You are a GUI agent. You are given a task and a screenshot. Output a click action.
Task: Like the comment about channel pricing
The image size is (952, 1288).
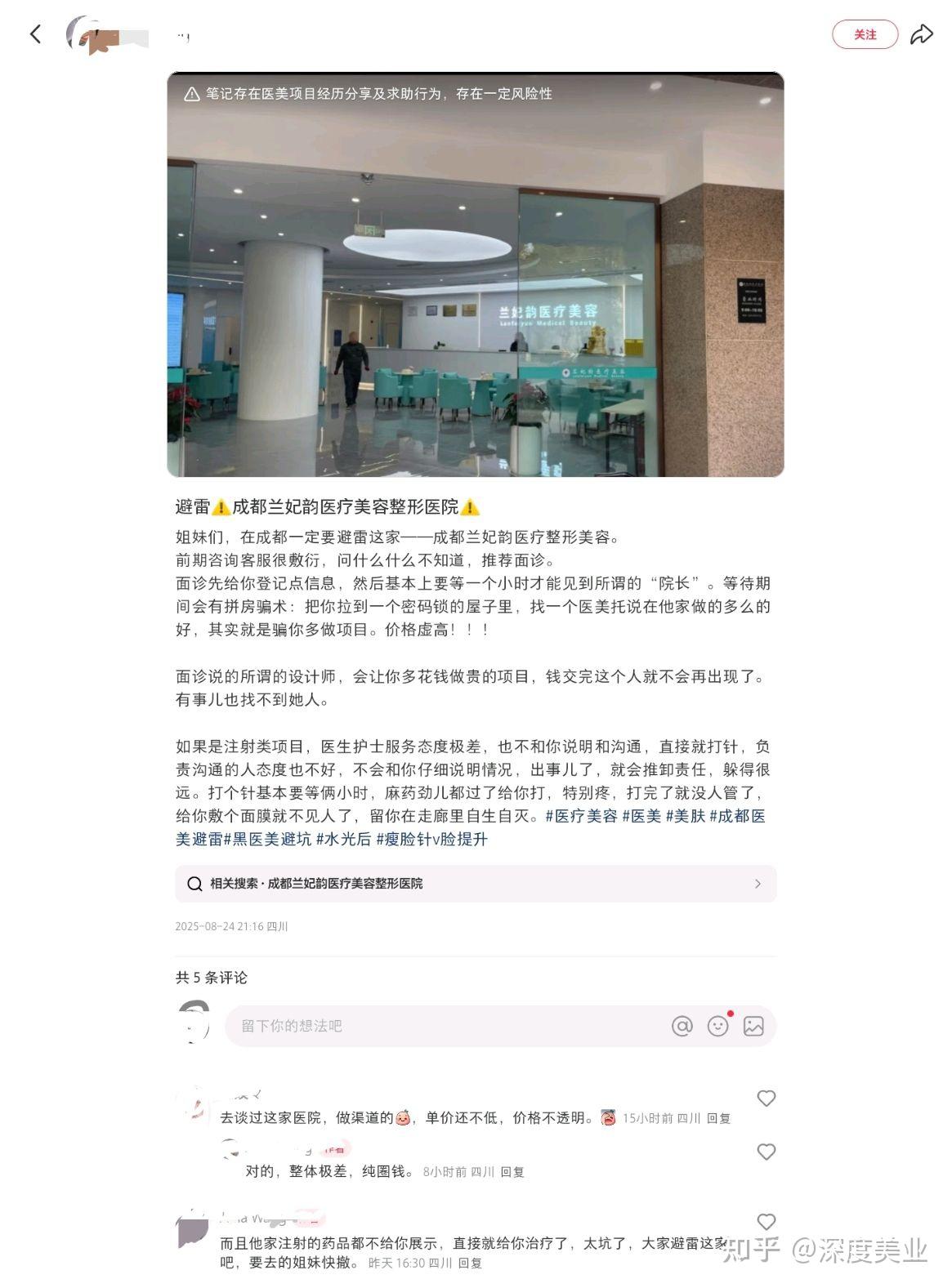coord(767,1099)
